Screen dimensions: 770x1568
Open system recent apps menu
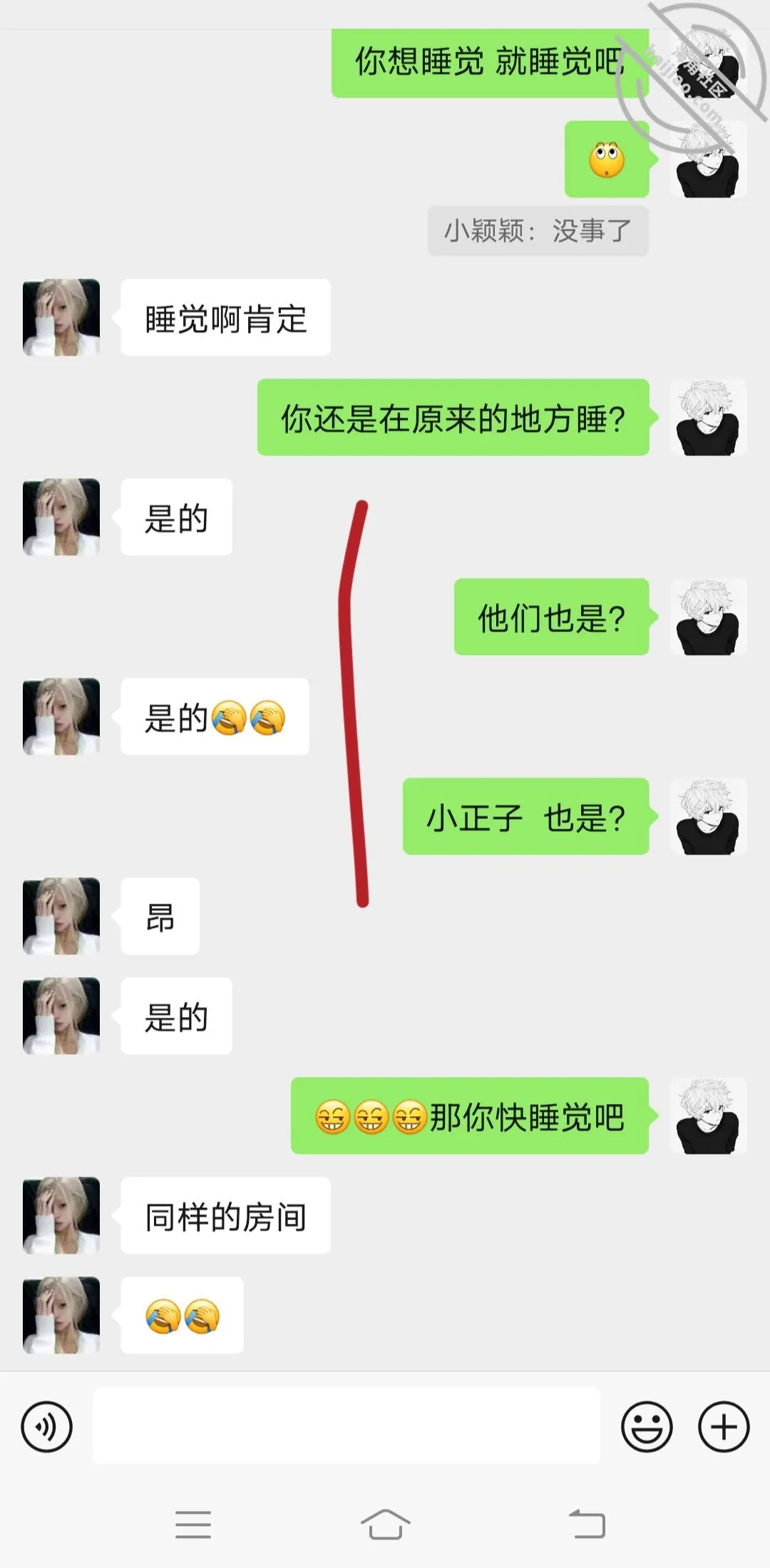tap(192, 1525)
